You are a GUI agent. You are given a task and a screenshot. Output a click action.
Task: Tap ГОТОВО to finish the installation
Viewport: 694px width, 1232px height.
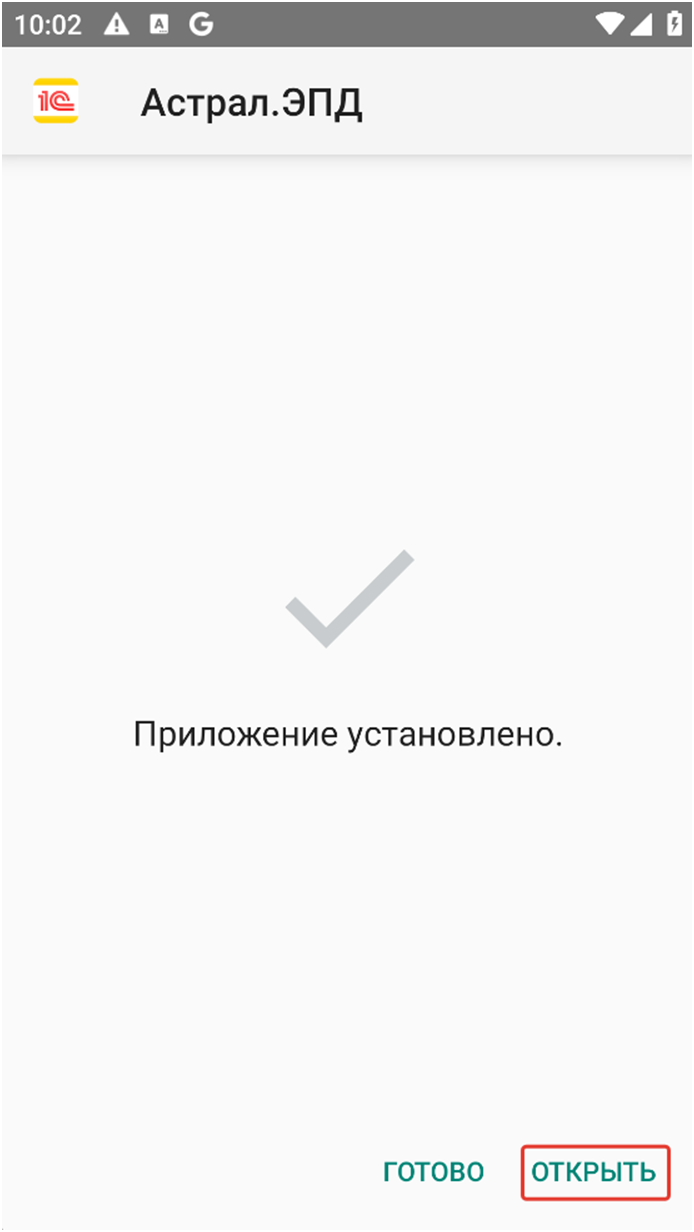434,1172
